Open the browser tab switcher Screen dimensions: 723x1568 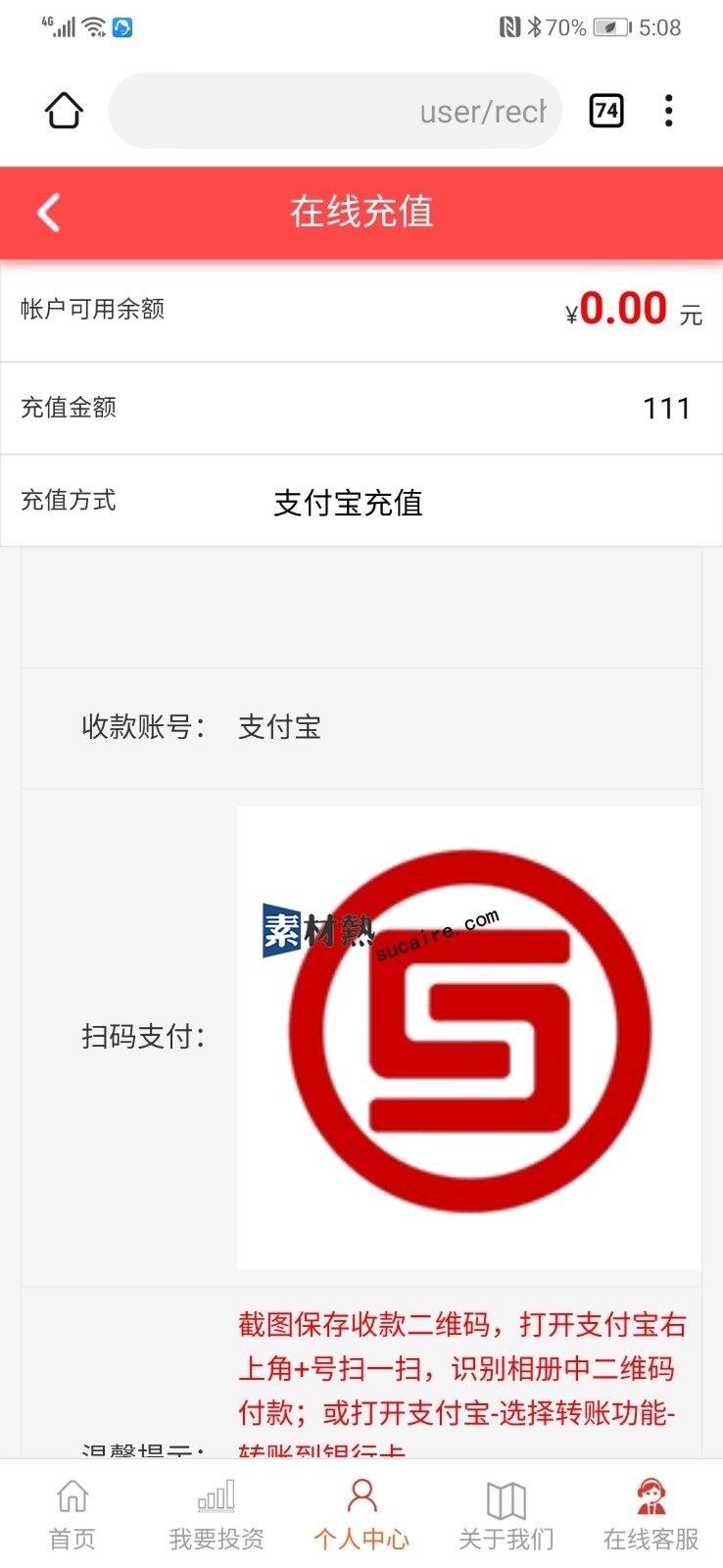tap(606, 111)
